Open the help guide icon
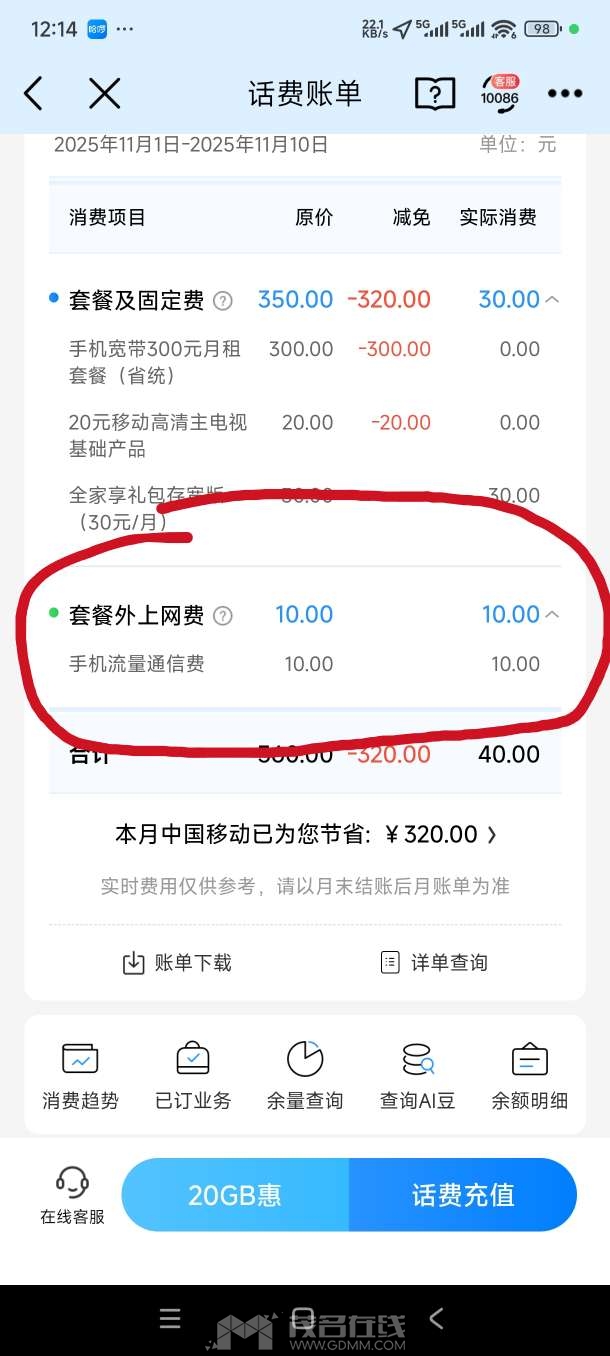The width and height of the screenshot is (610, 1356). [435, 94]
